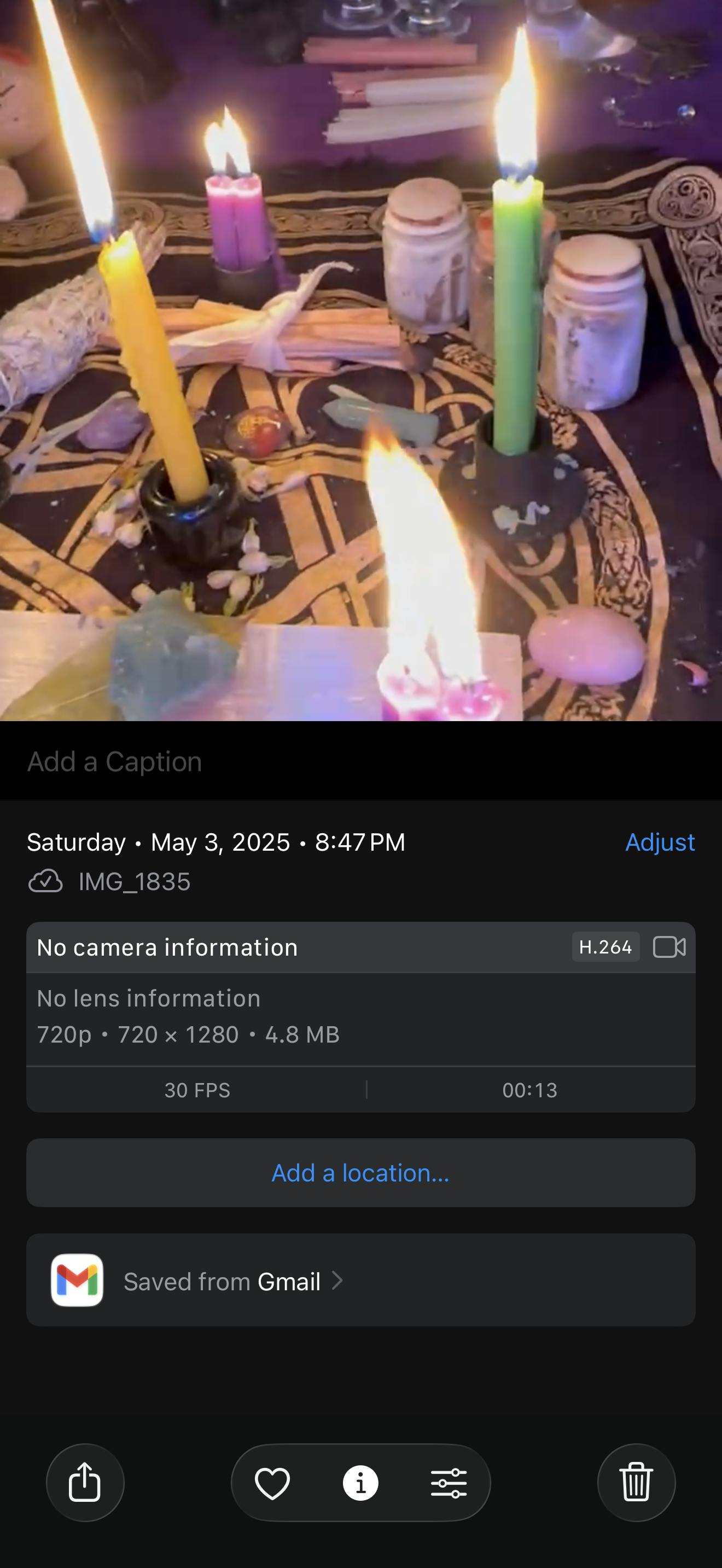Share this video

click(x=85, y=1482)
